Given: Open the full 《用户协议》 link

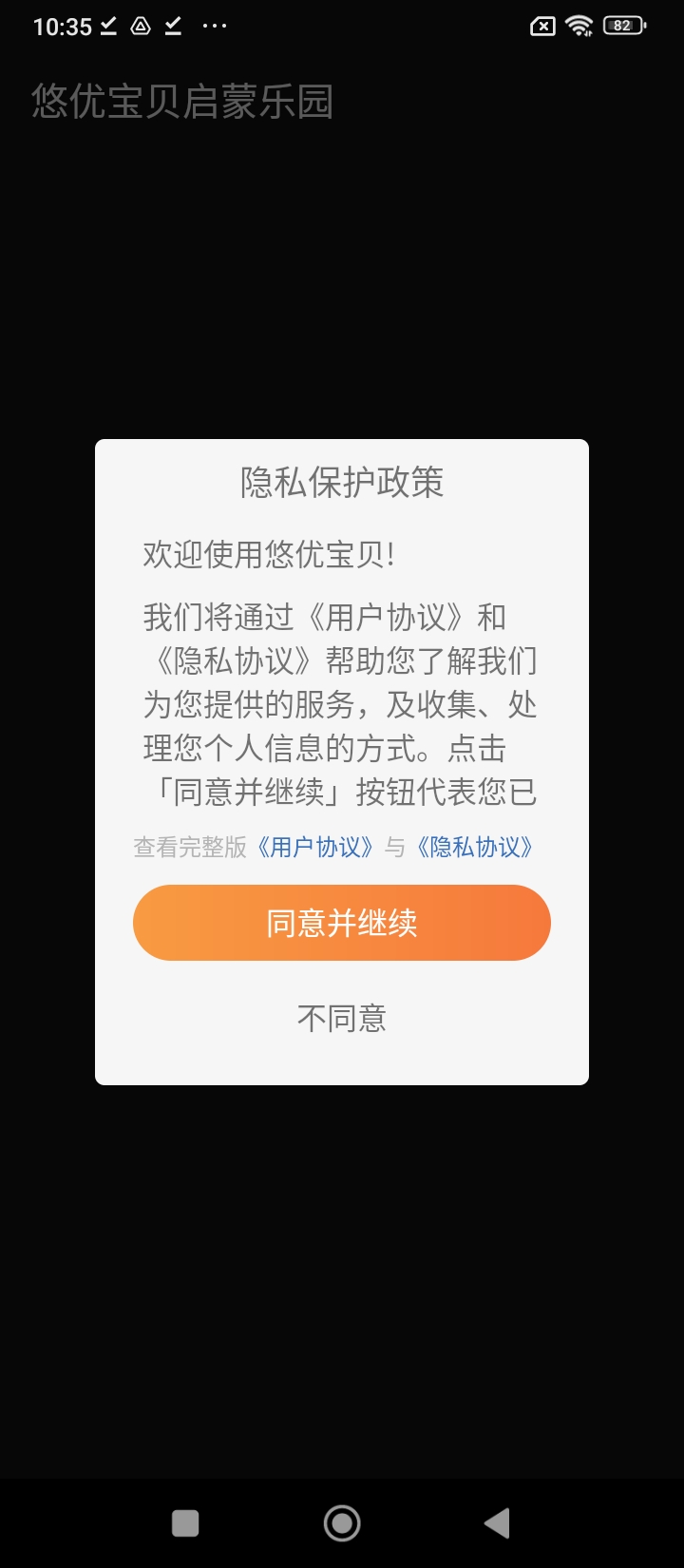Looking at the screenshot, I should coord(315,847).
